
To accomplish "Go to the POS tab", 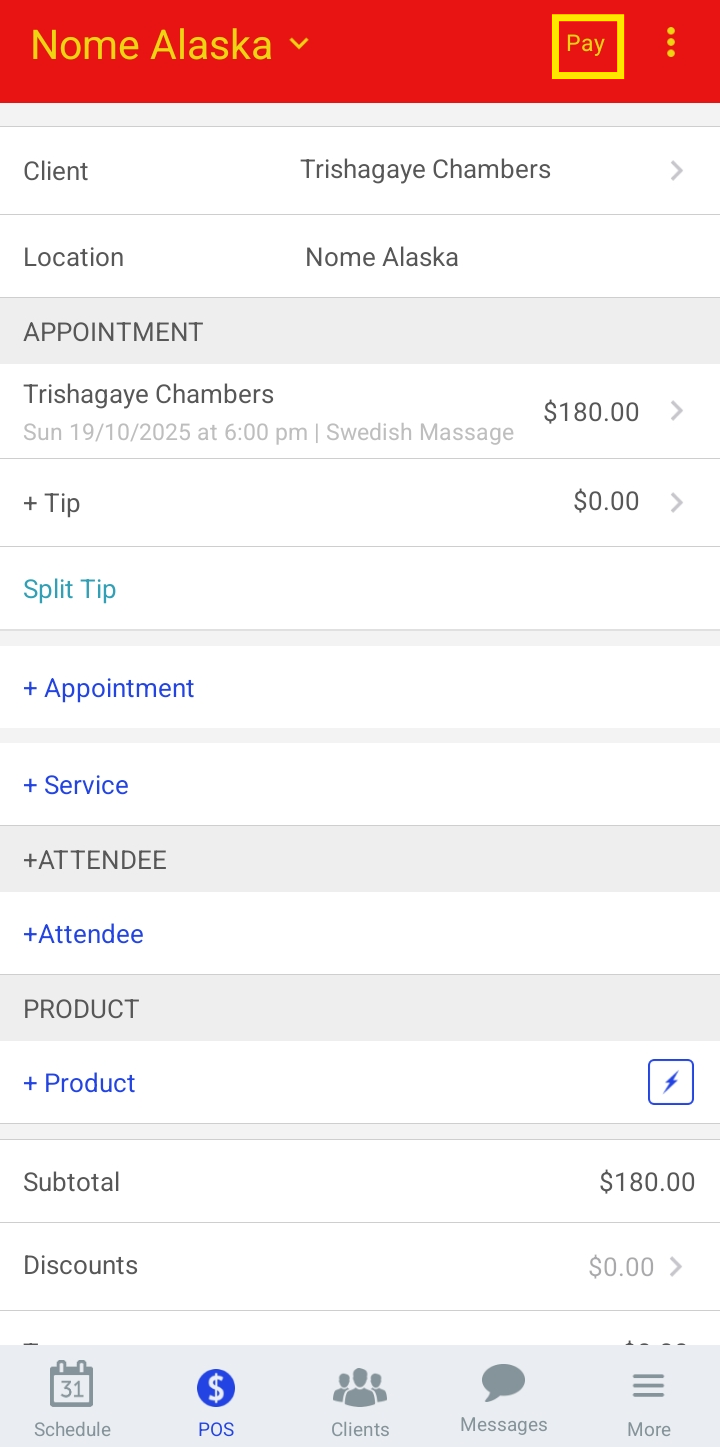I will pyautogui.click(x=216, y=1398).
